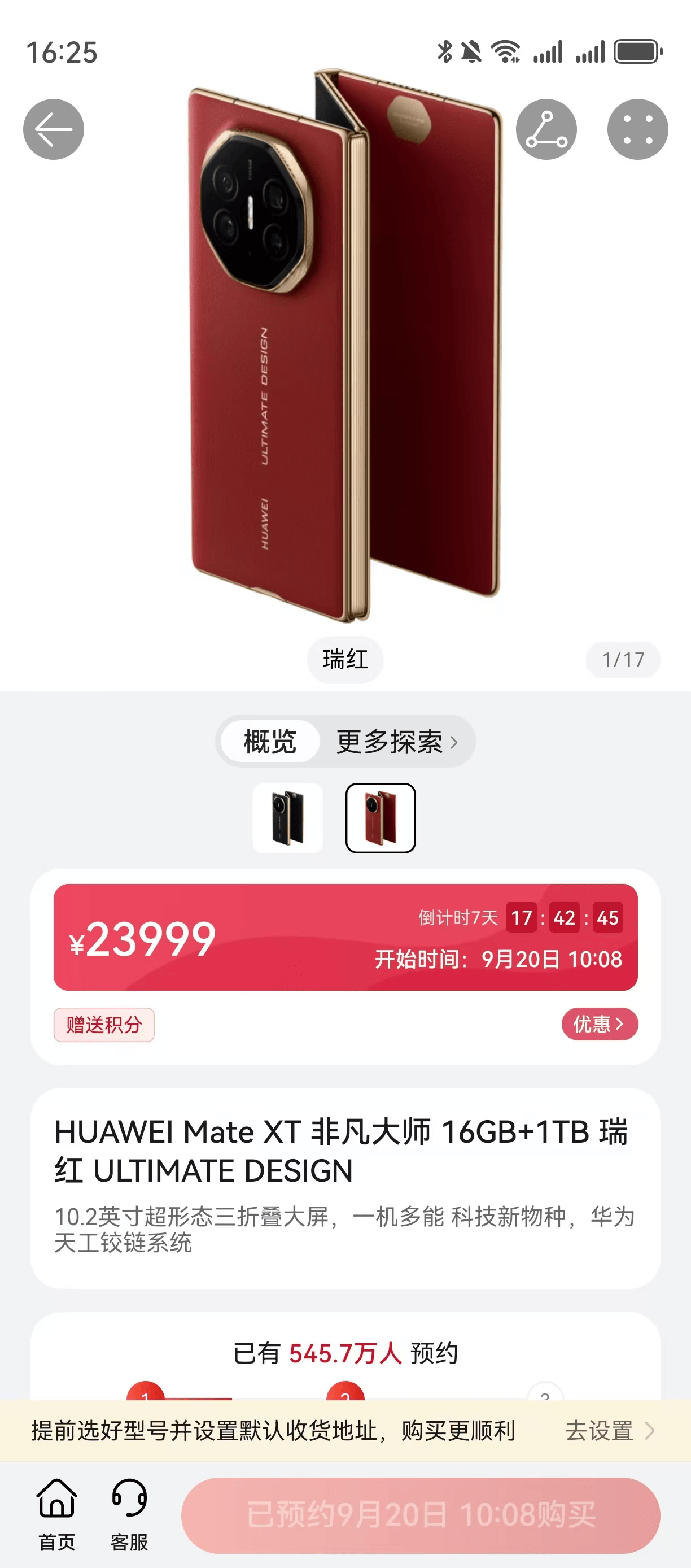This screenshot has height=1568, width=691.
Task: Select the black color variant thumbnail
Action: tap(288, 817)
